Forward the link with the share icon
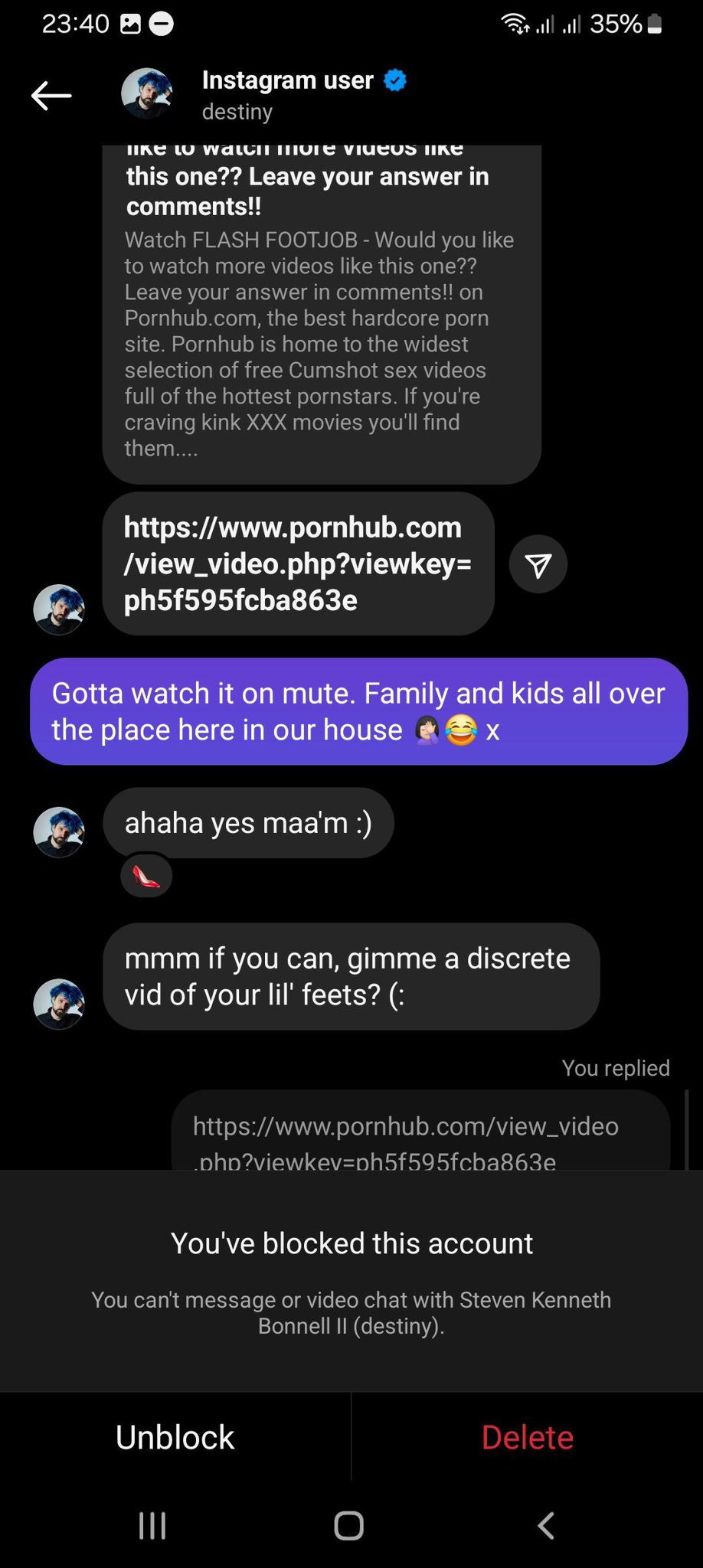Viewport: 703px width, 1568px height. point(538,565)
